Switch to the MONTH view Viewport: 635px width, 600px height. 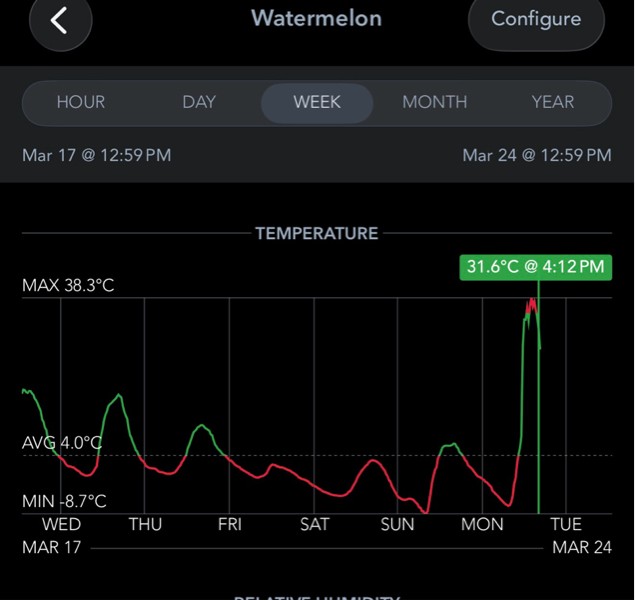click(434, 102)
